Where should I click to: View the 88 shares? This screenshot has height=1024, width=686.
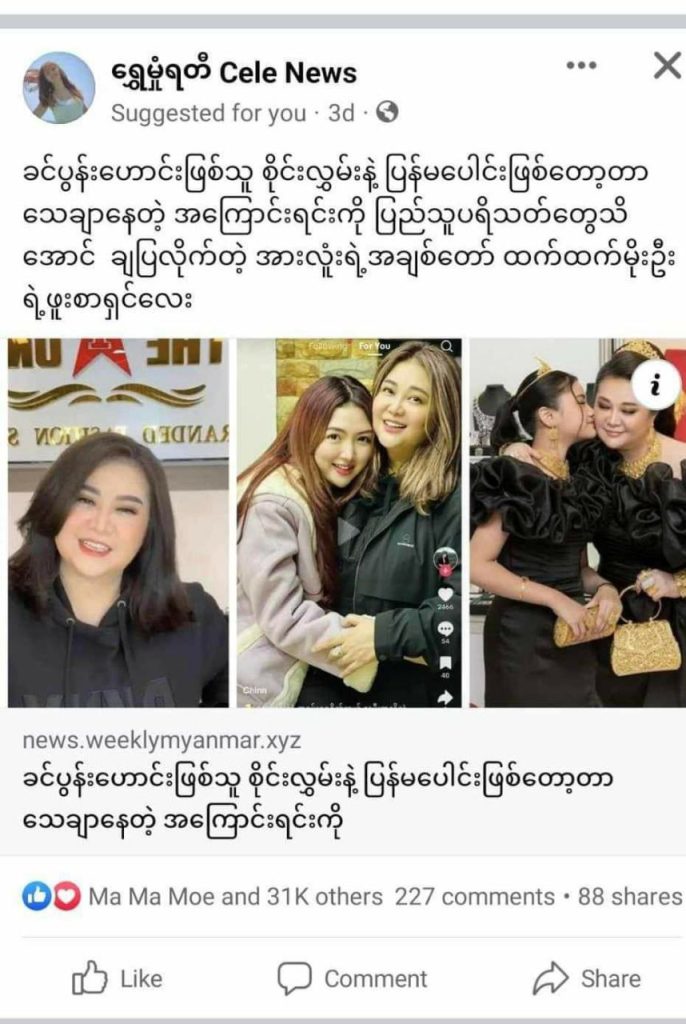[x=629, y=897]
